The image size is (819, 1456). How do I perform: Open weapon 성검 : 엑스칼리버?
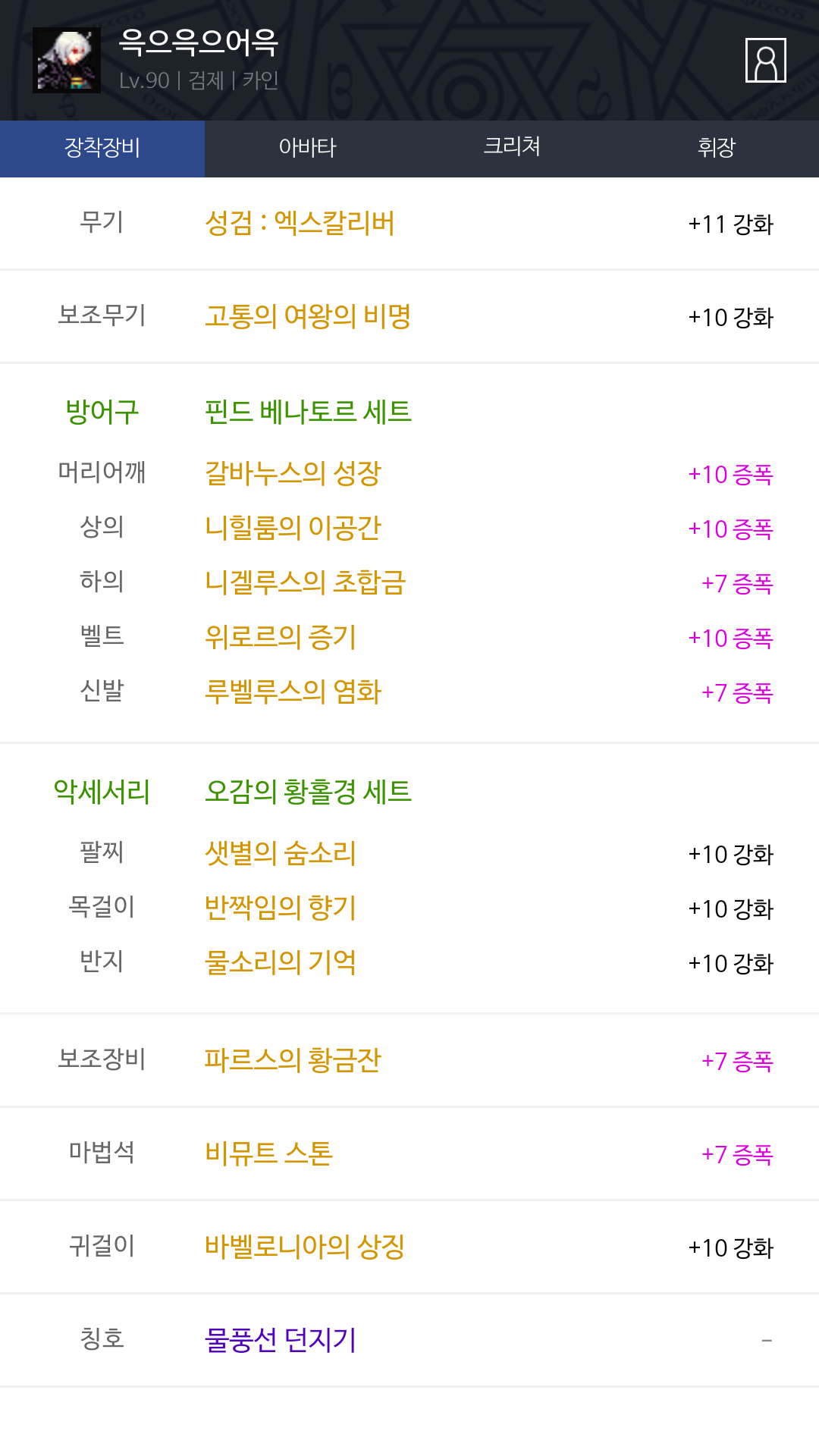pos(300,224)
